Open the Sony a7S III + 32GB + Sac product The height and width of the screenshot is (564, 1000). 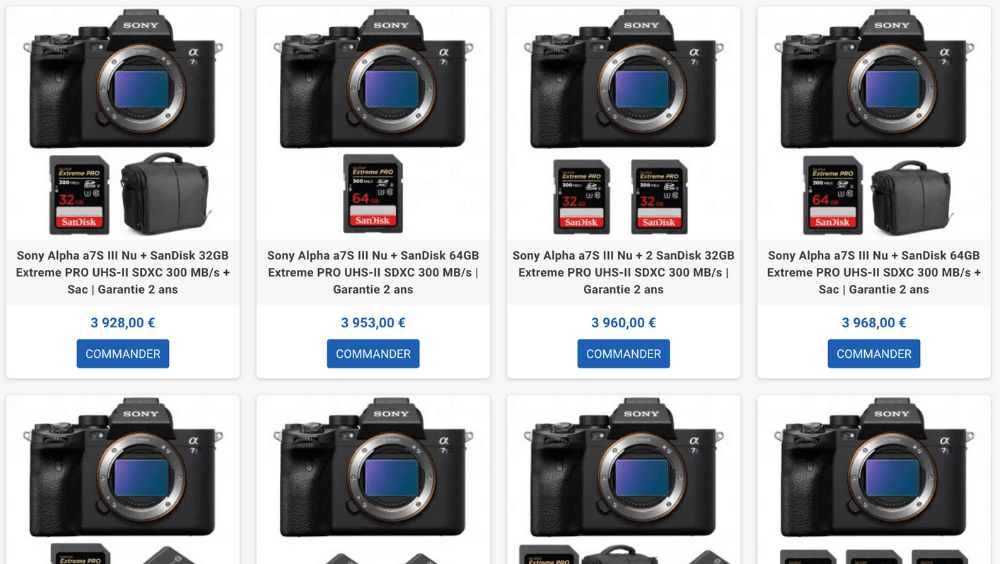[x=123, y=272]
